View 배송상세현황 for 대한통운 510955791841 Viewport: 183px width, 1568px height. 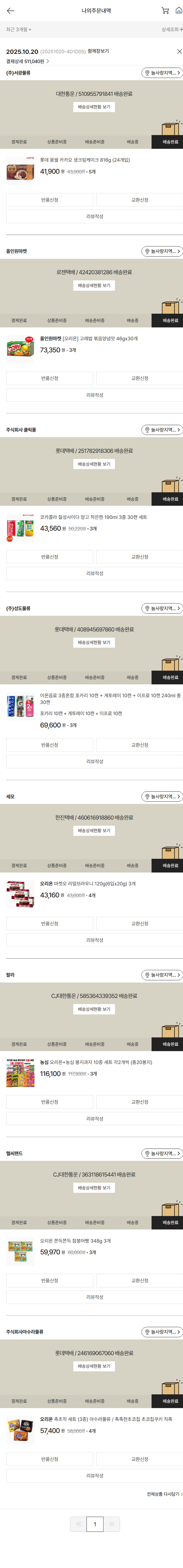tap(94, 107)
